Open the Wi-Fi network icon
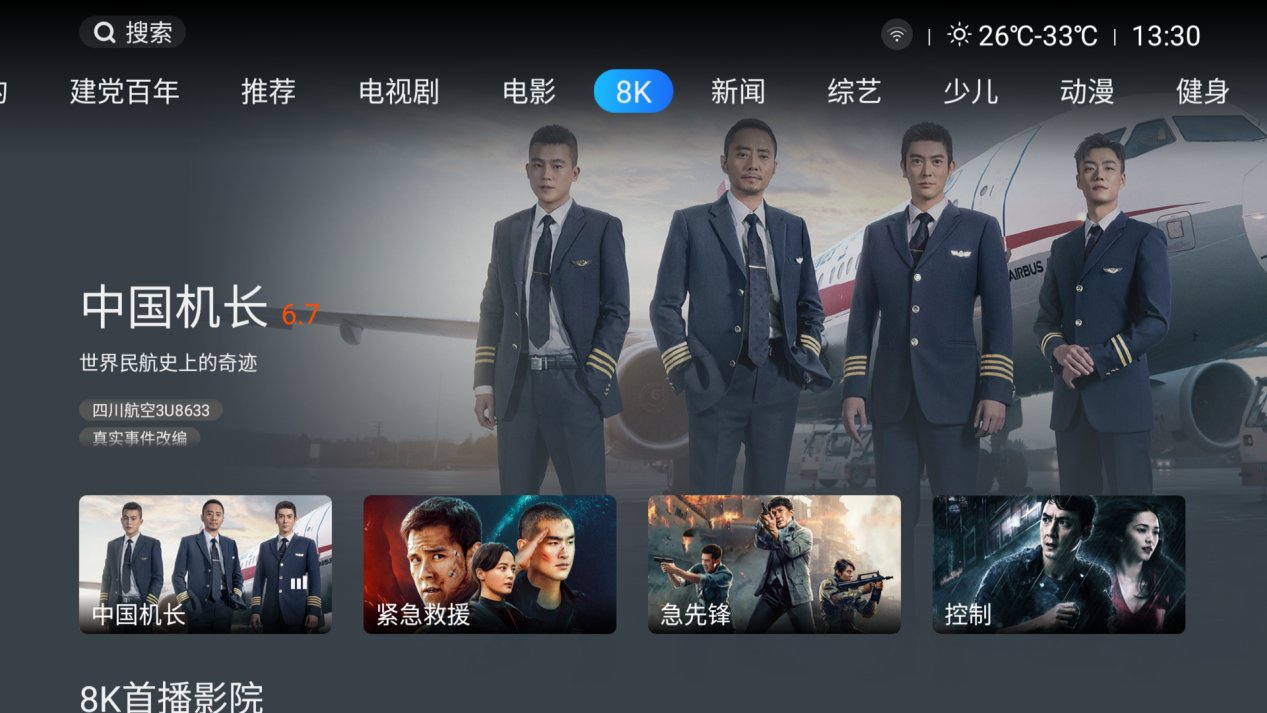The width and height of the screenshot is (1267, 713). click(x=897, y=36)
